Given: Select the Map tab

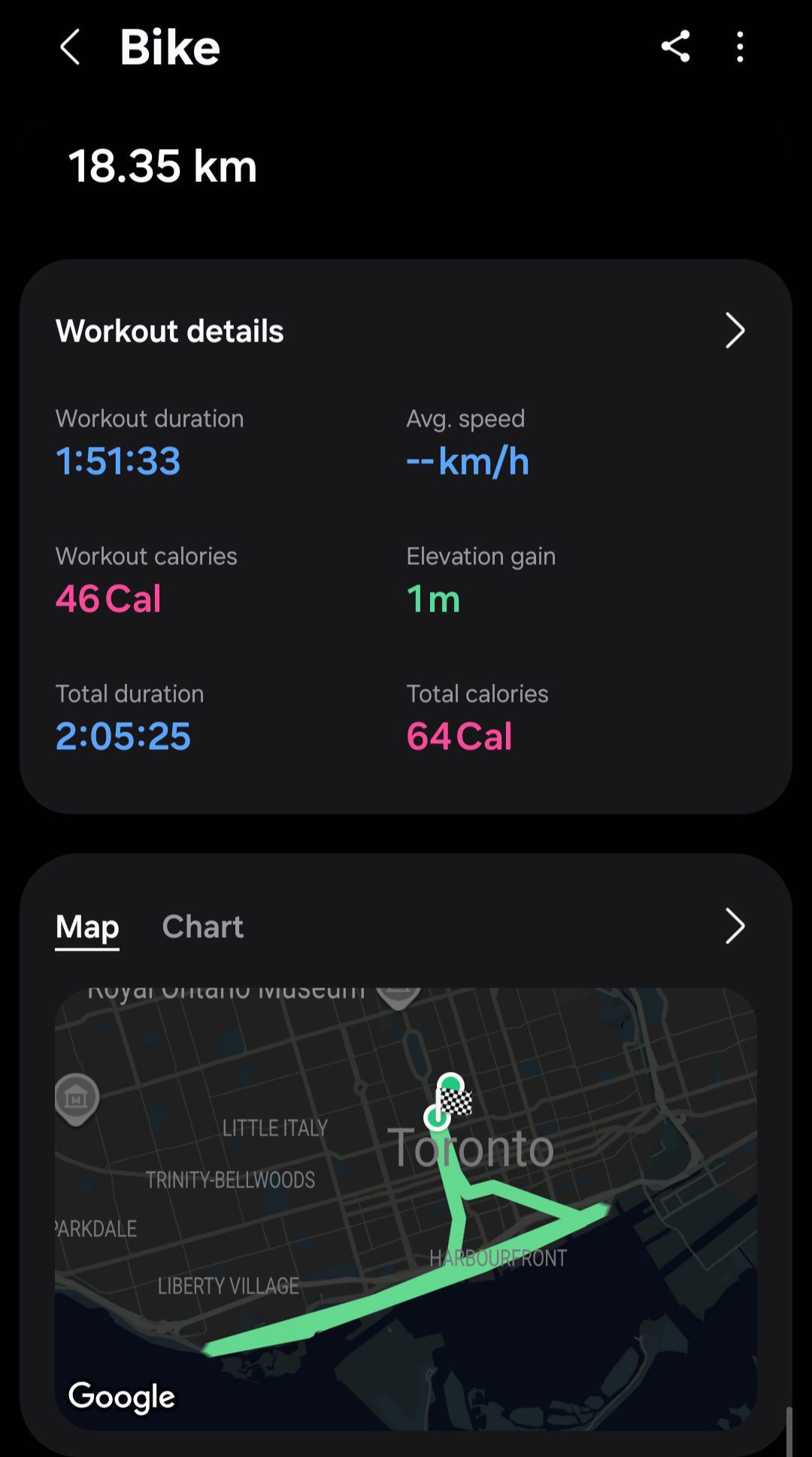Looking at the screenshot, I should [87, 927].
